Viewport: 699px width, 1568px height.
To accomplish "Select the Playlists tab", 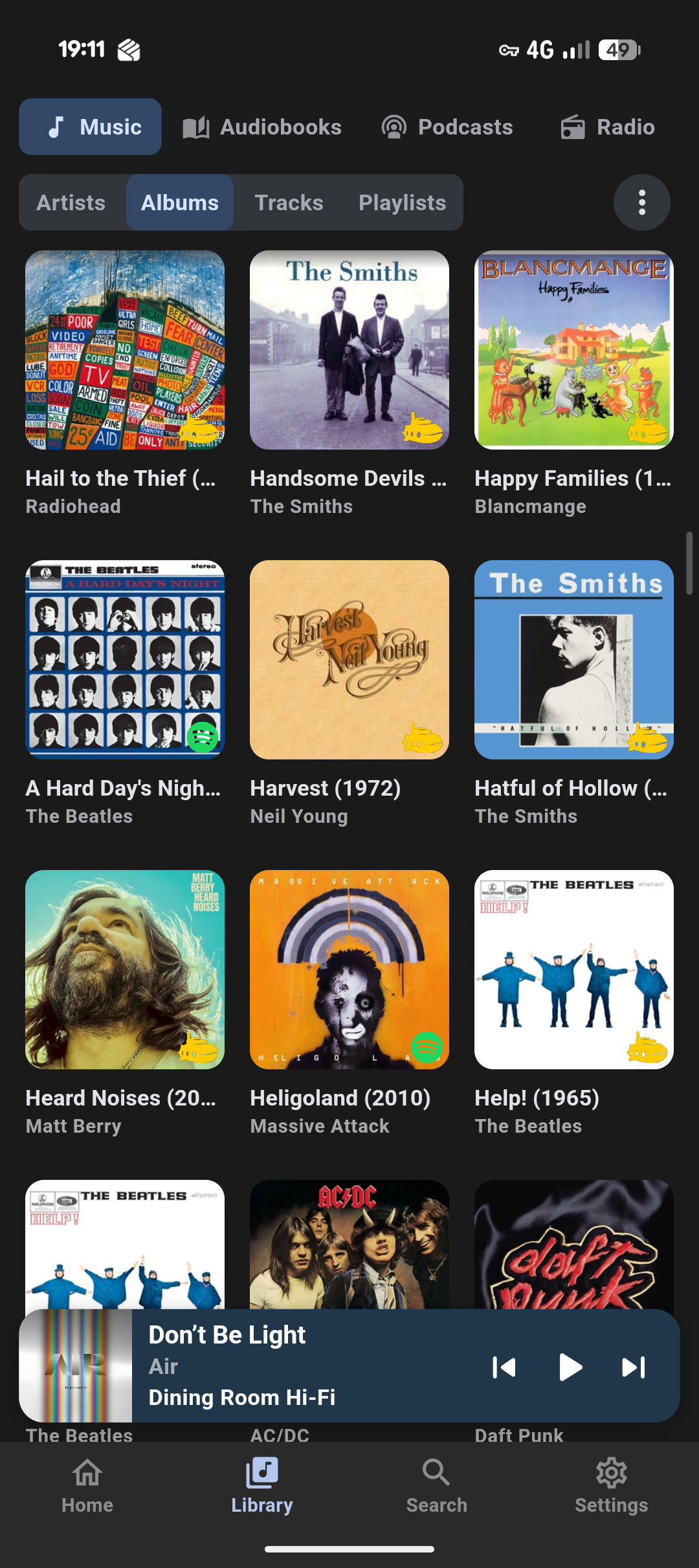I will tap(402, 202).
